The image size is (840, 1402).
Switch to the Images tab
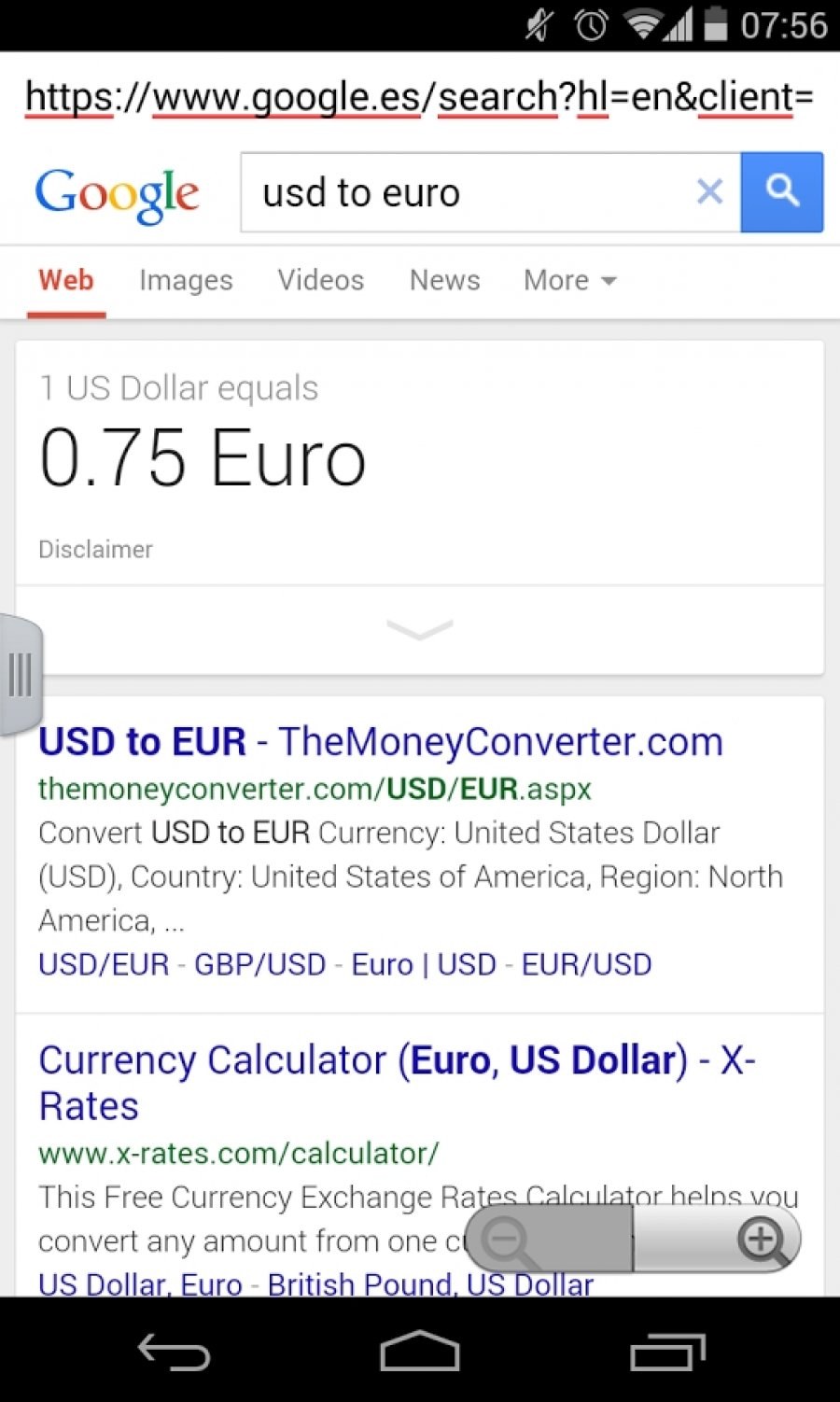coord(186,280)
